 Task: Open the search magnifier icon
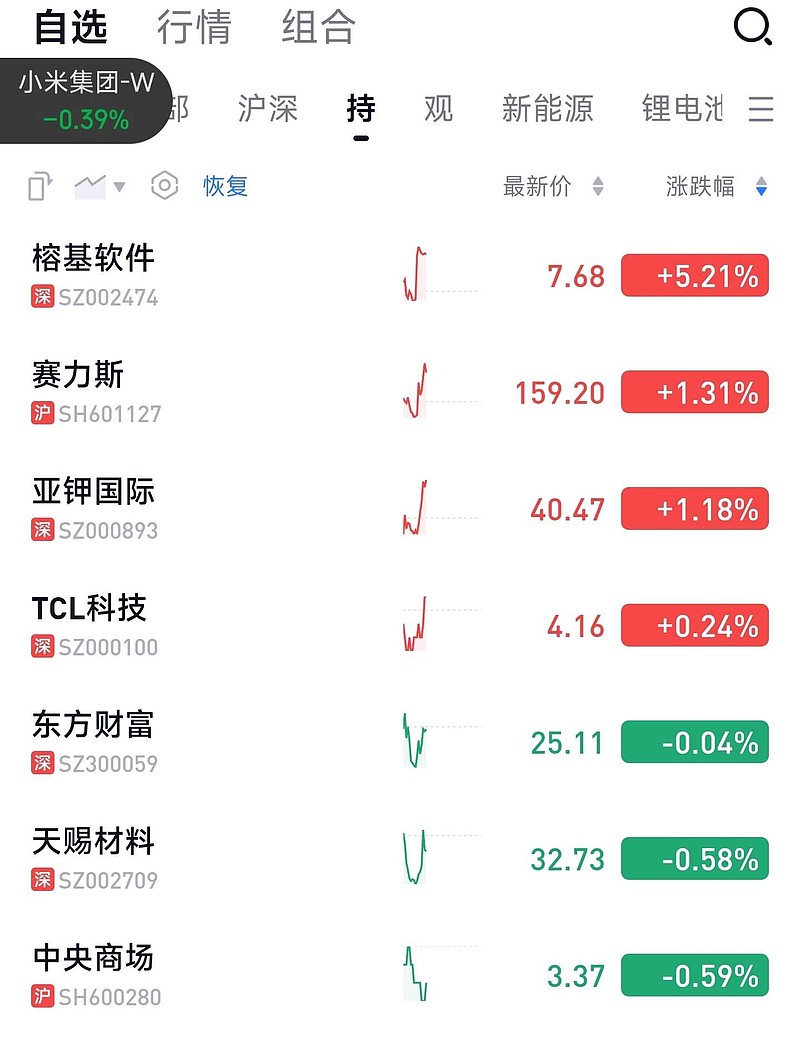(x=752, y=27)
